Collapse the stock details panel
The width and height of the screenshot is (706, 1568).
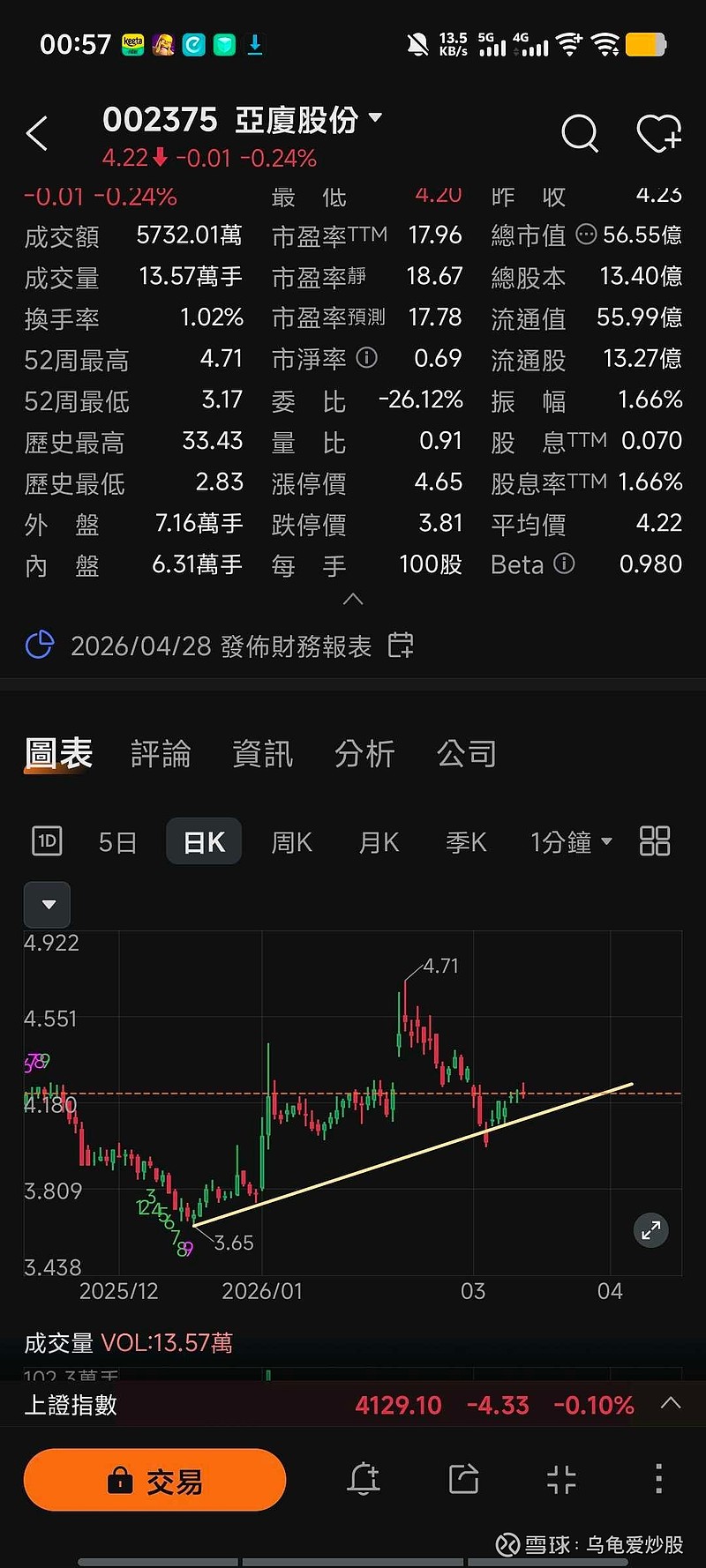(x=352, y=600)
